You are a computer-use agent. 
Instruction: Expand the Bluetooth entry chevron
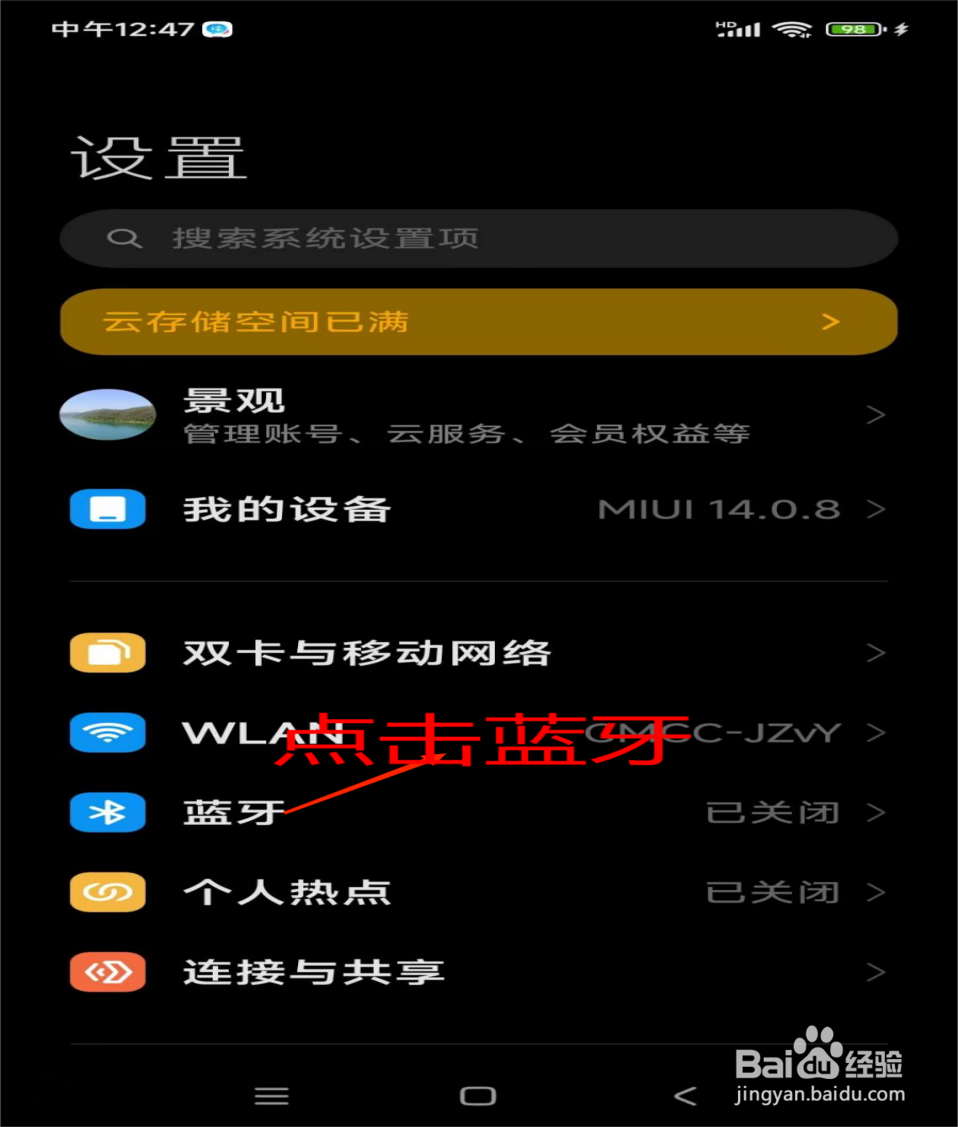coord(876,812)
